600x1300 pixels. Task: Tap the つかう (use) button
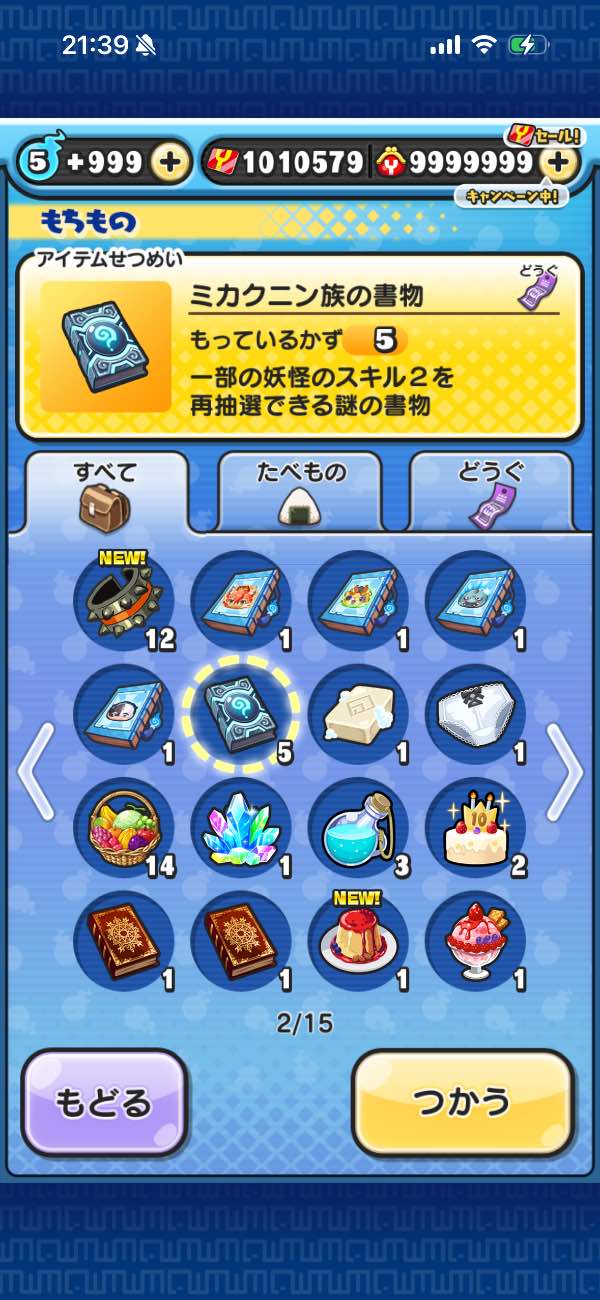click(x=463, y=1102)
